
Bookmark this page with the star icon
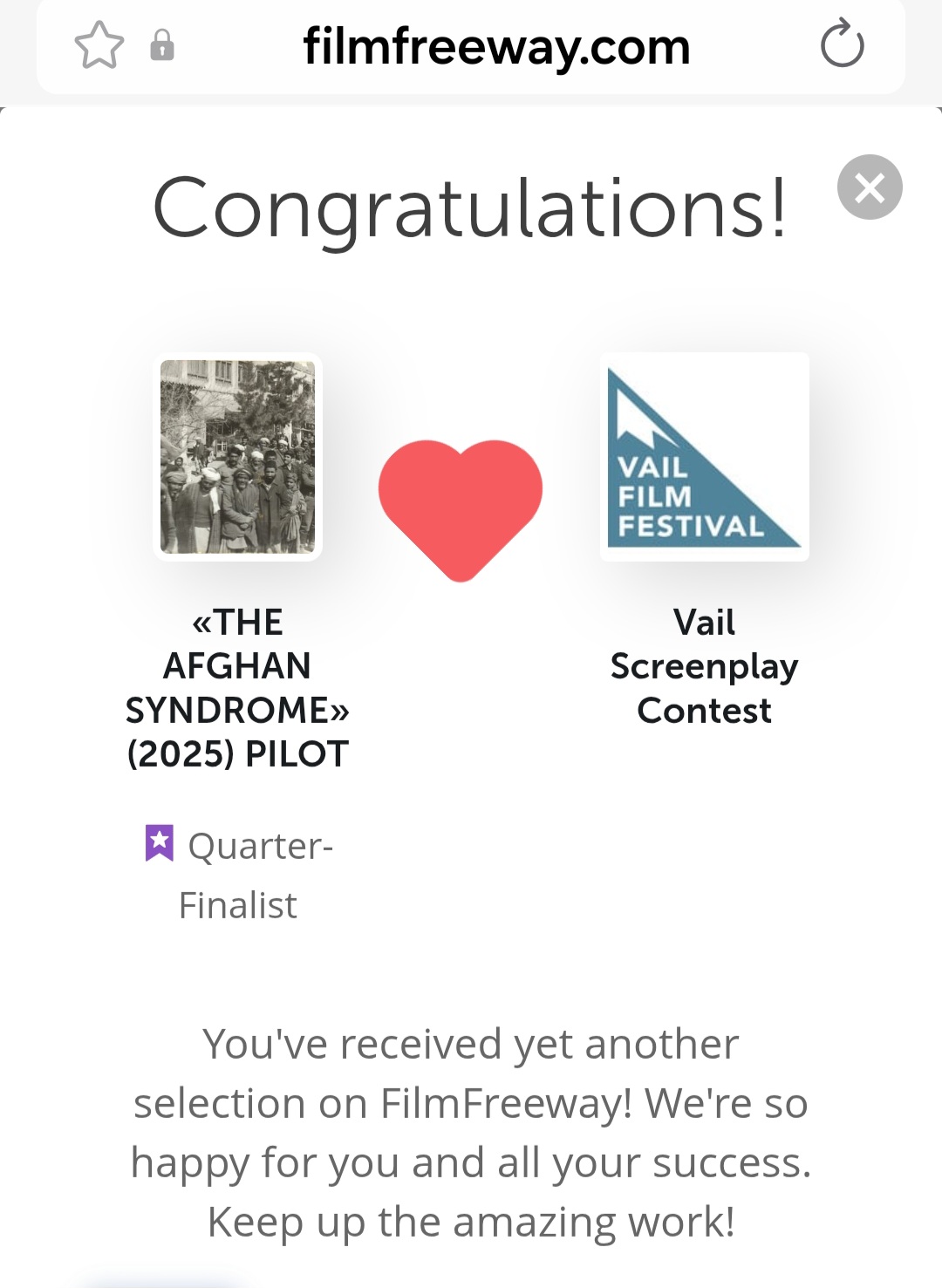[x=99, y=45]
